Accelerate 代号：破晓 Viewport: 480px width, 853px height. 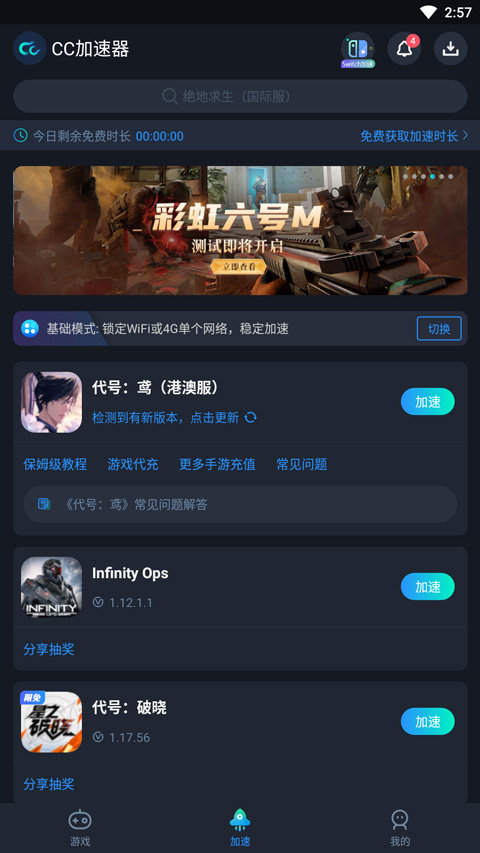coord(428,721)
